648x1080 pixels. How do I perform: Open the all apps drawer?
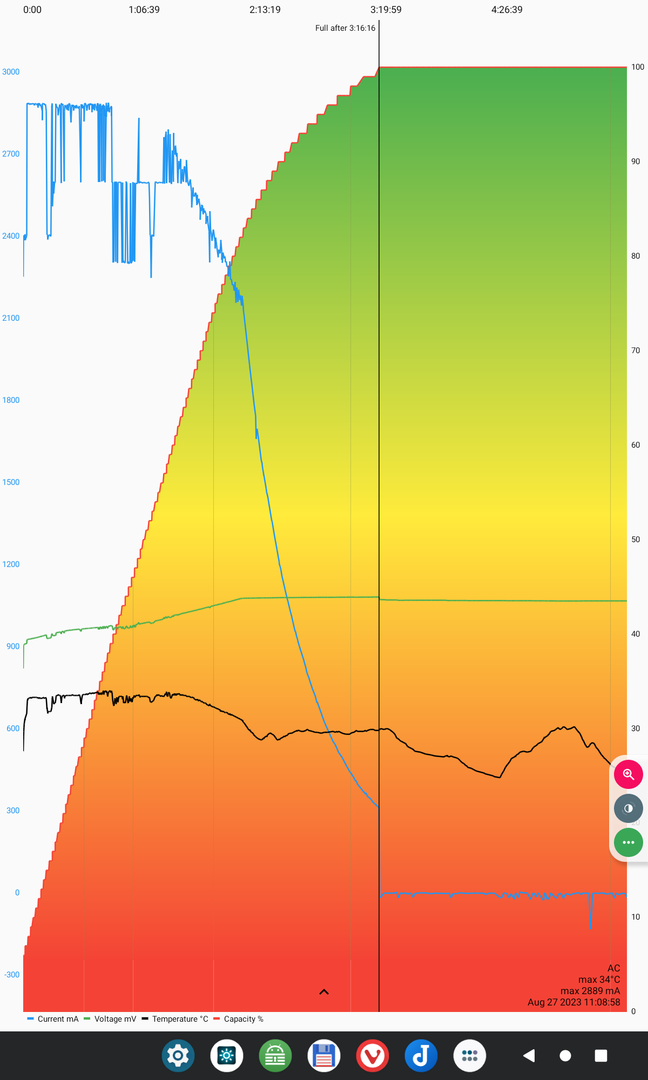tap(469, 1055)
